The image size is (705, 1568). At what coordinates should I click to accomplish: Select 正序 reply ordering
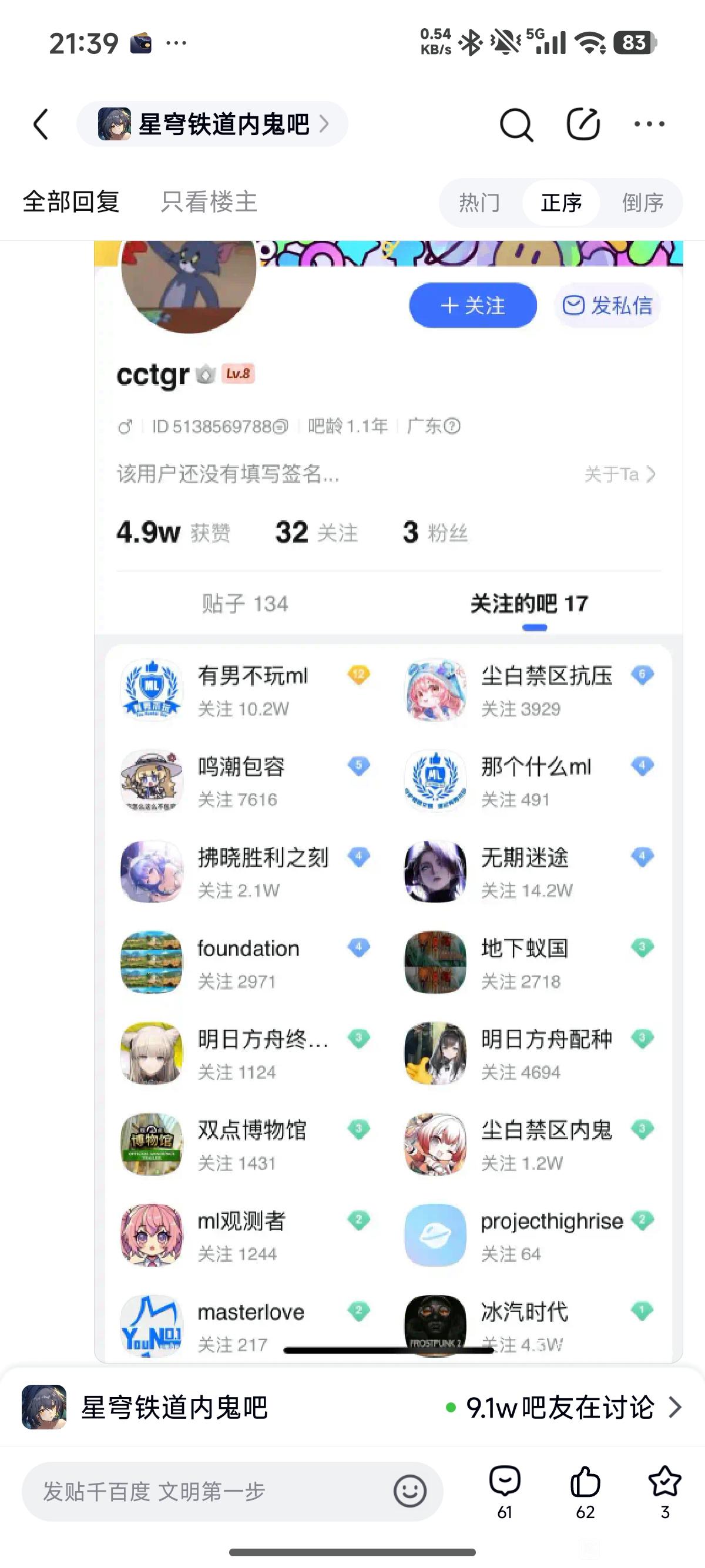[x=560, y=203]
